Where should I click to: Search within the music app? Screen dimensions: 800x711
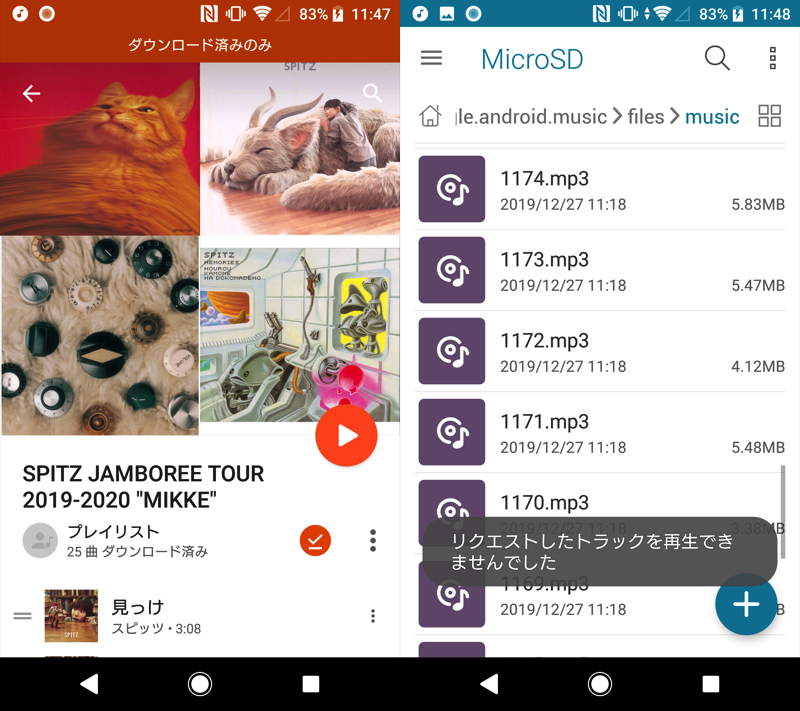click(372, 93)
